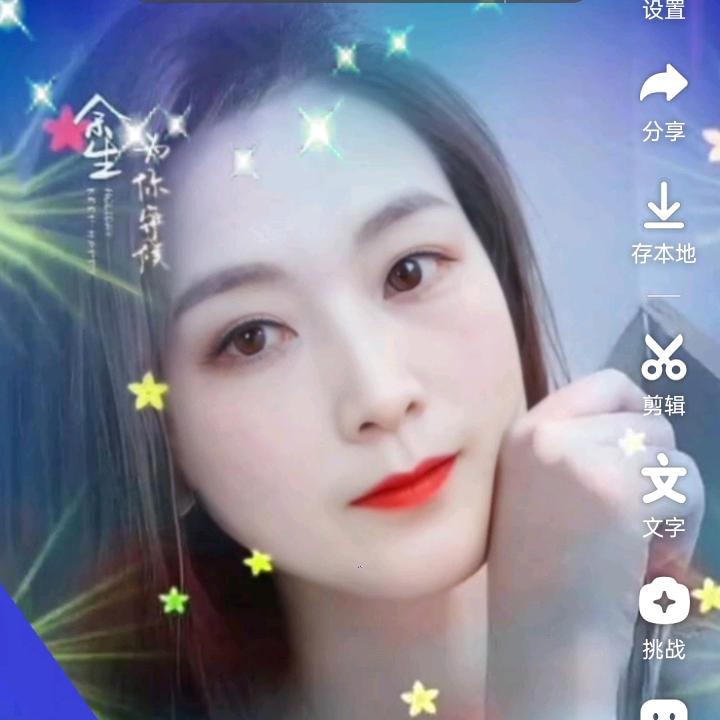Screen dimensions: 720x720
Task: Open 设置 (settings) in the side toolbar
Action: tap(663, 10)
